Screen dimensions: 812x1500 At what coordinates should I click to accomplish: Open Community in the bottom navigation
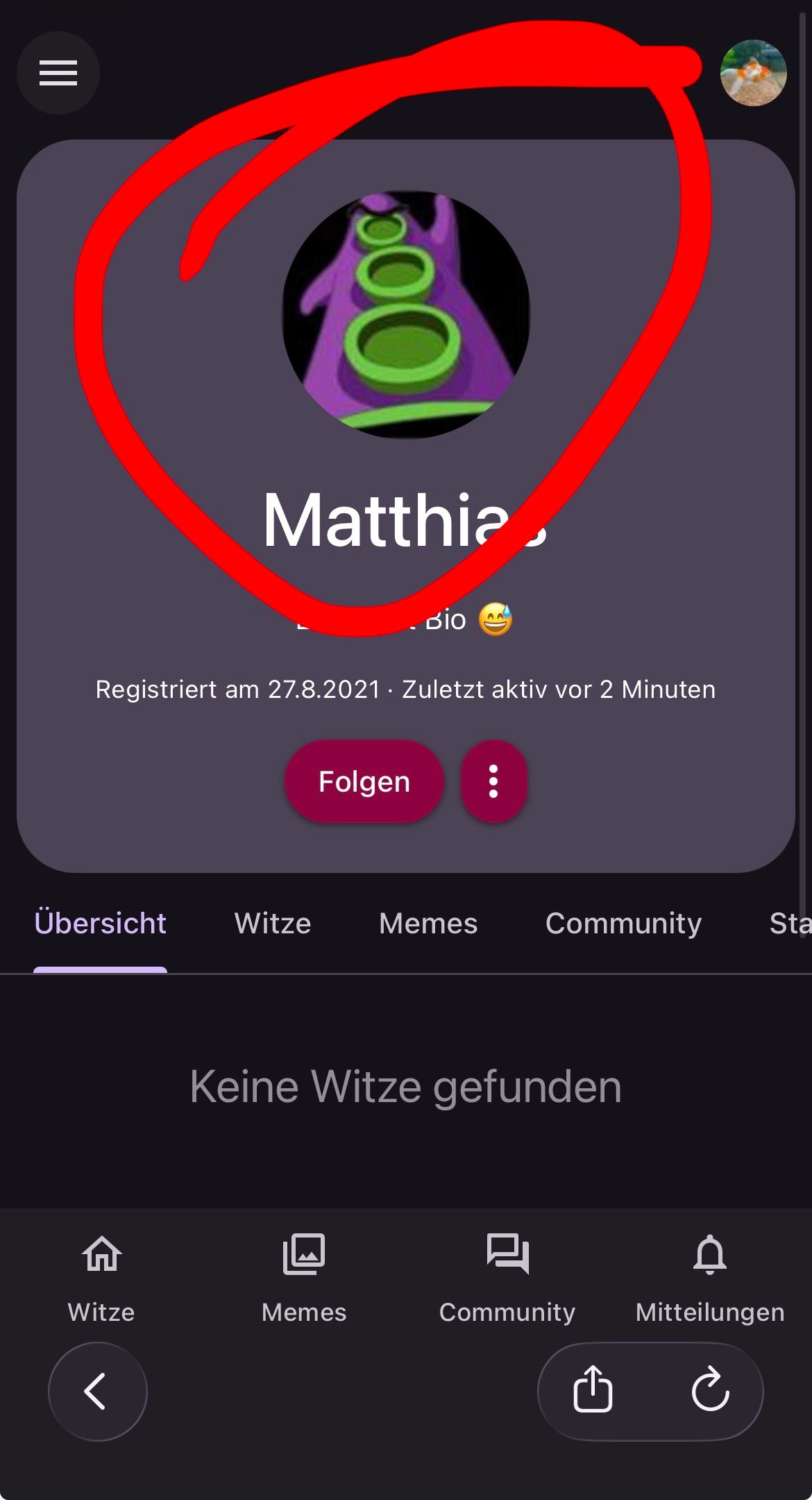[507, 1278]
